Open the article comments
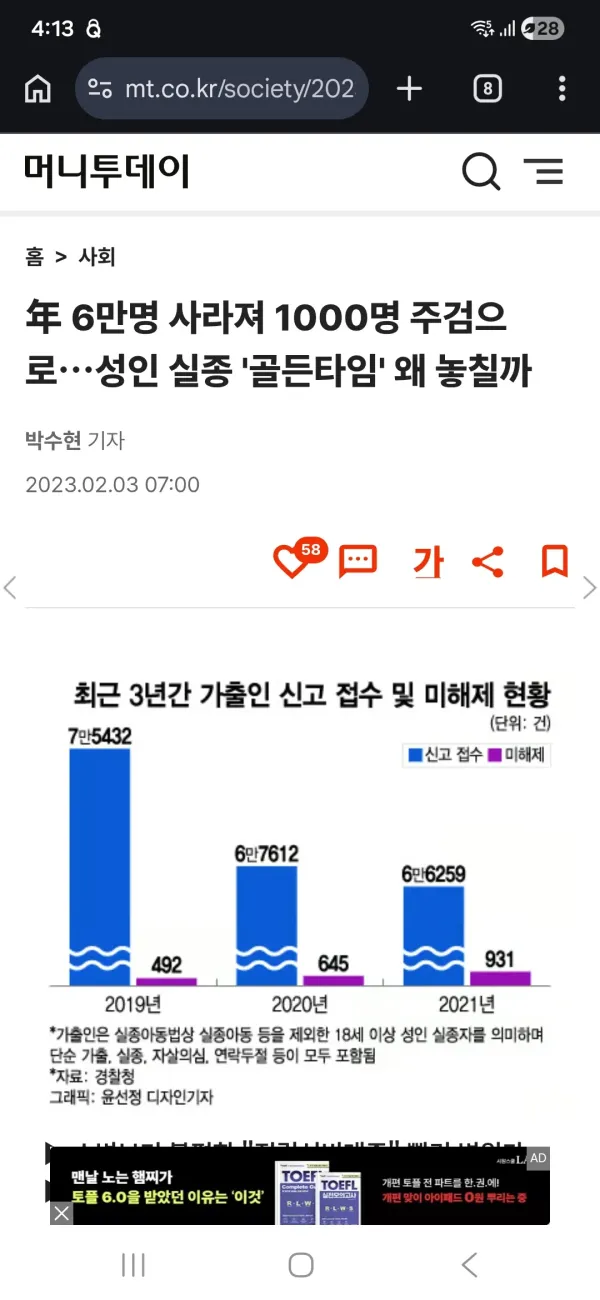Image resolution: width=600 pixels, height=1300 pixels. [x=358, y=562]
